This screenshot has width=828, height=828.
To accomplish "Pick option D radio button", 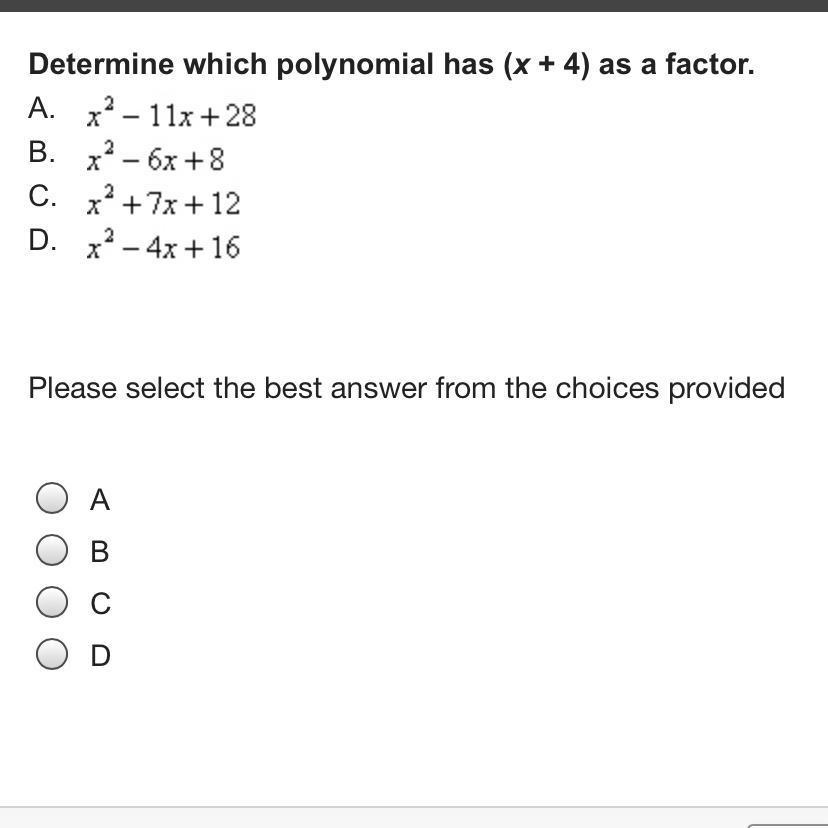I will click(52, 654).
